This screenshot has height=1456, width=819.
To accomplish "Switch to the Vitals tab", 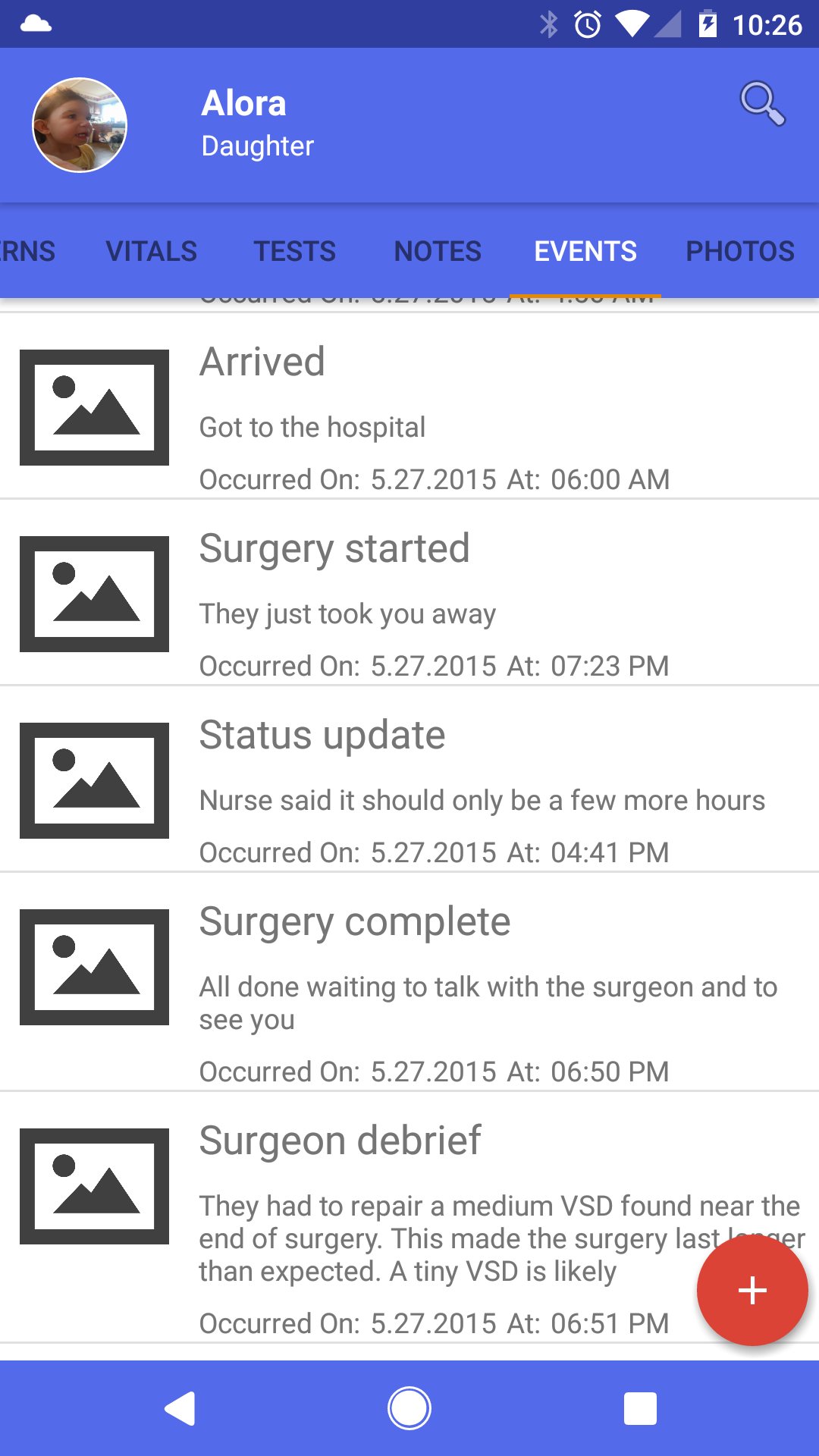I will (151, 251).
